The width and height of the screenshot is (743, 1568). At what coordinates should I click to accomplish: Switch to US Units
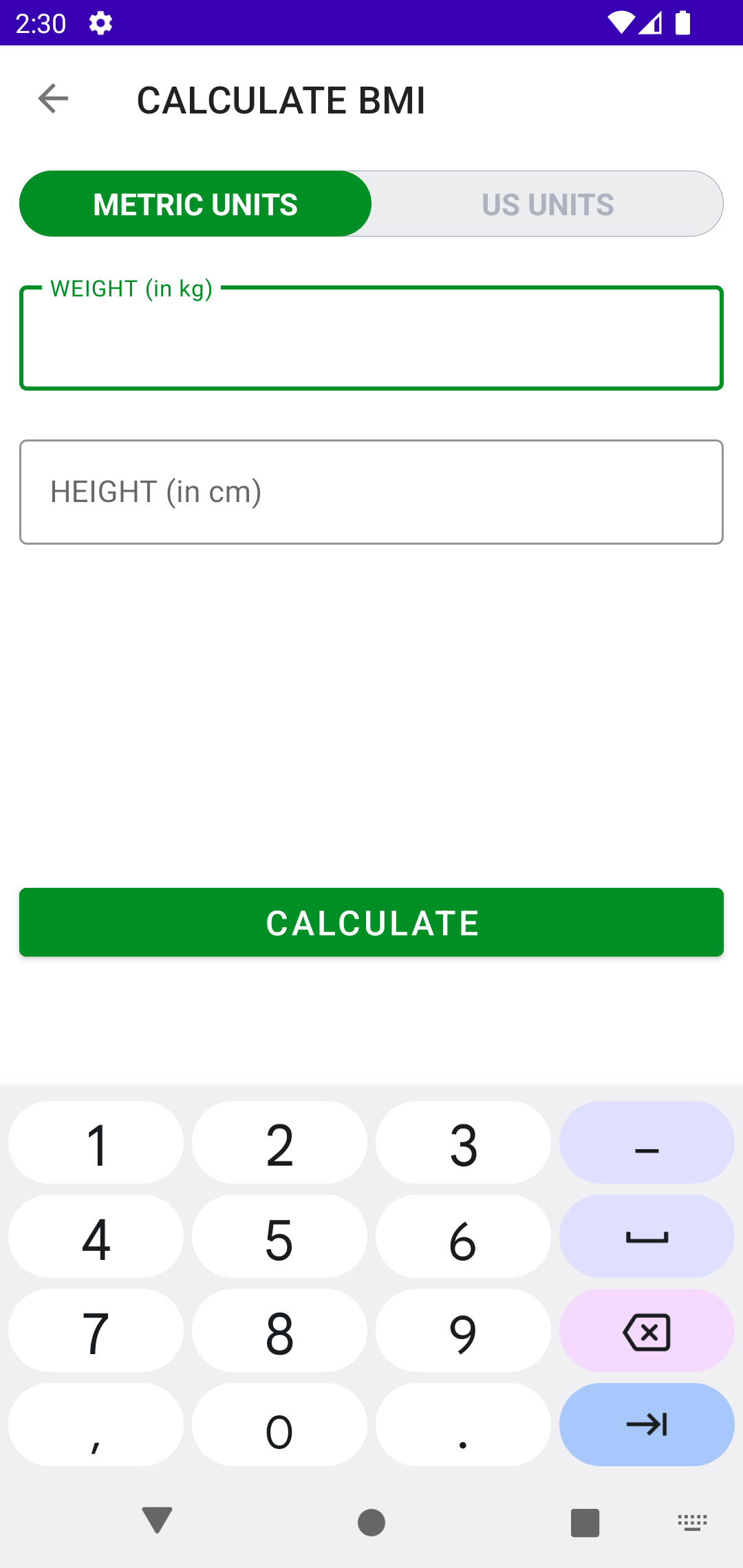(x=548, y=204)
